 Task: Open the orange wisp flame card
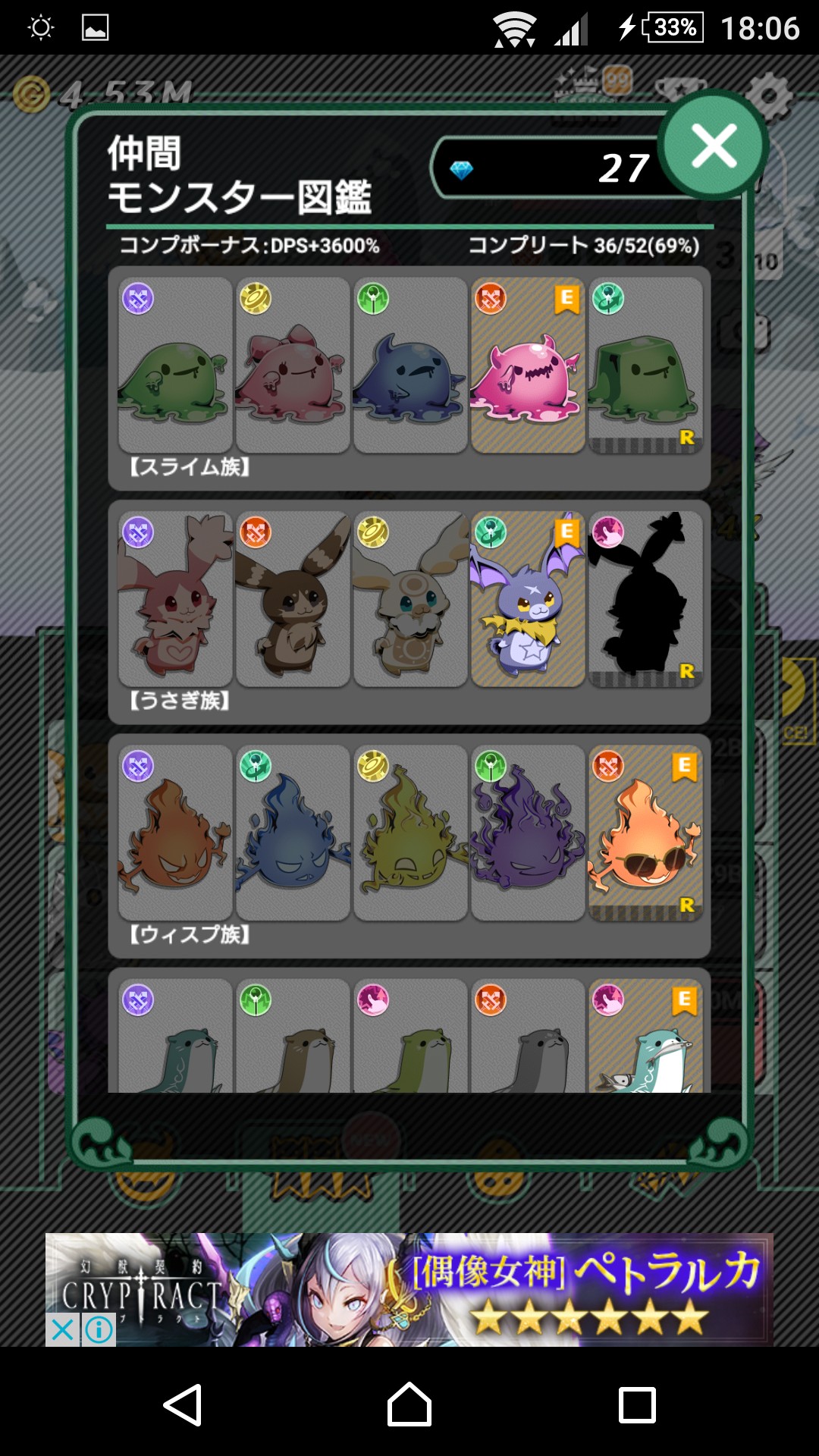[x=175, y=833]
